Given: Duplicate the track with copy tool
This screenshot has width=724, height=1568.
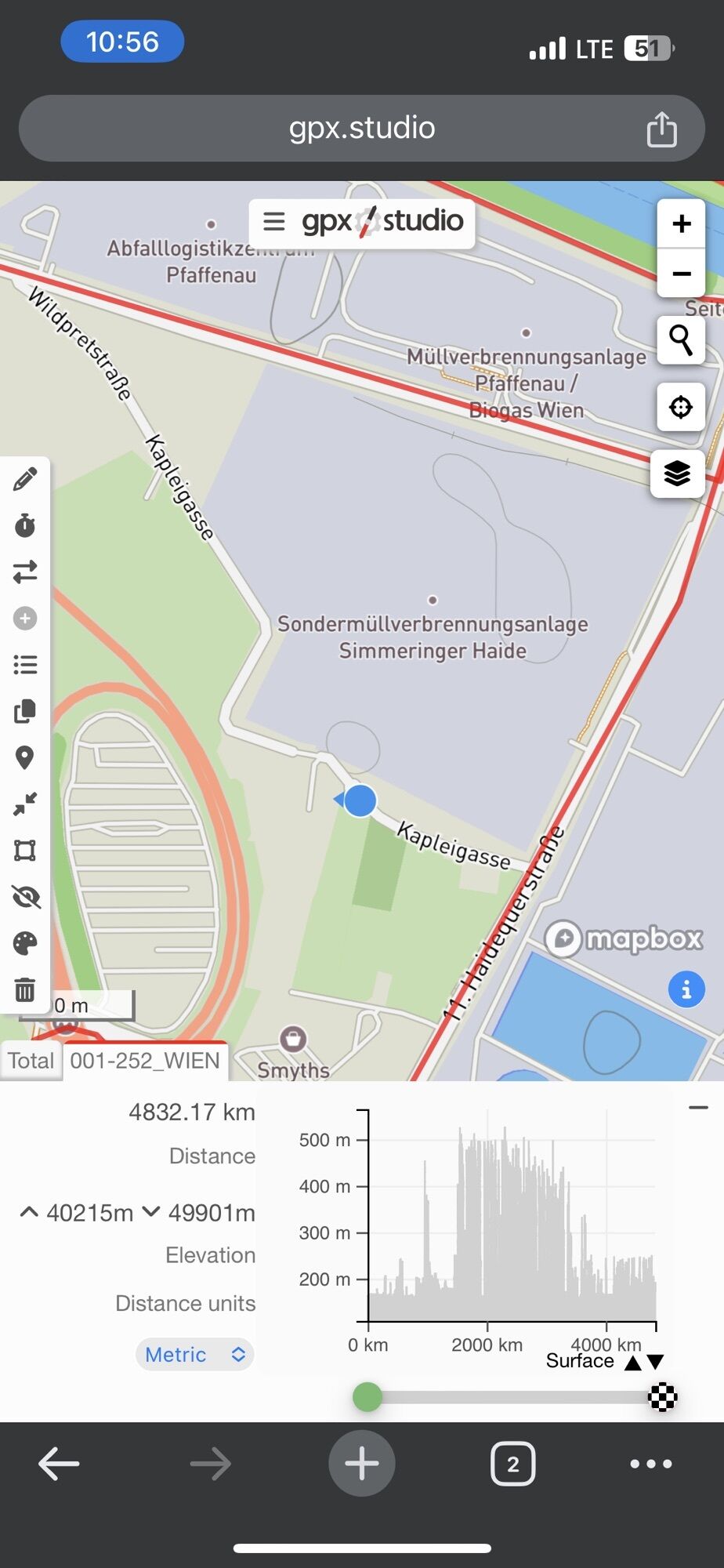Looking at the screenshot, I should 25,711.
